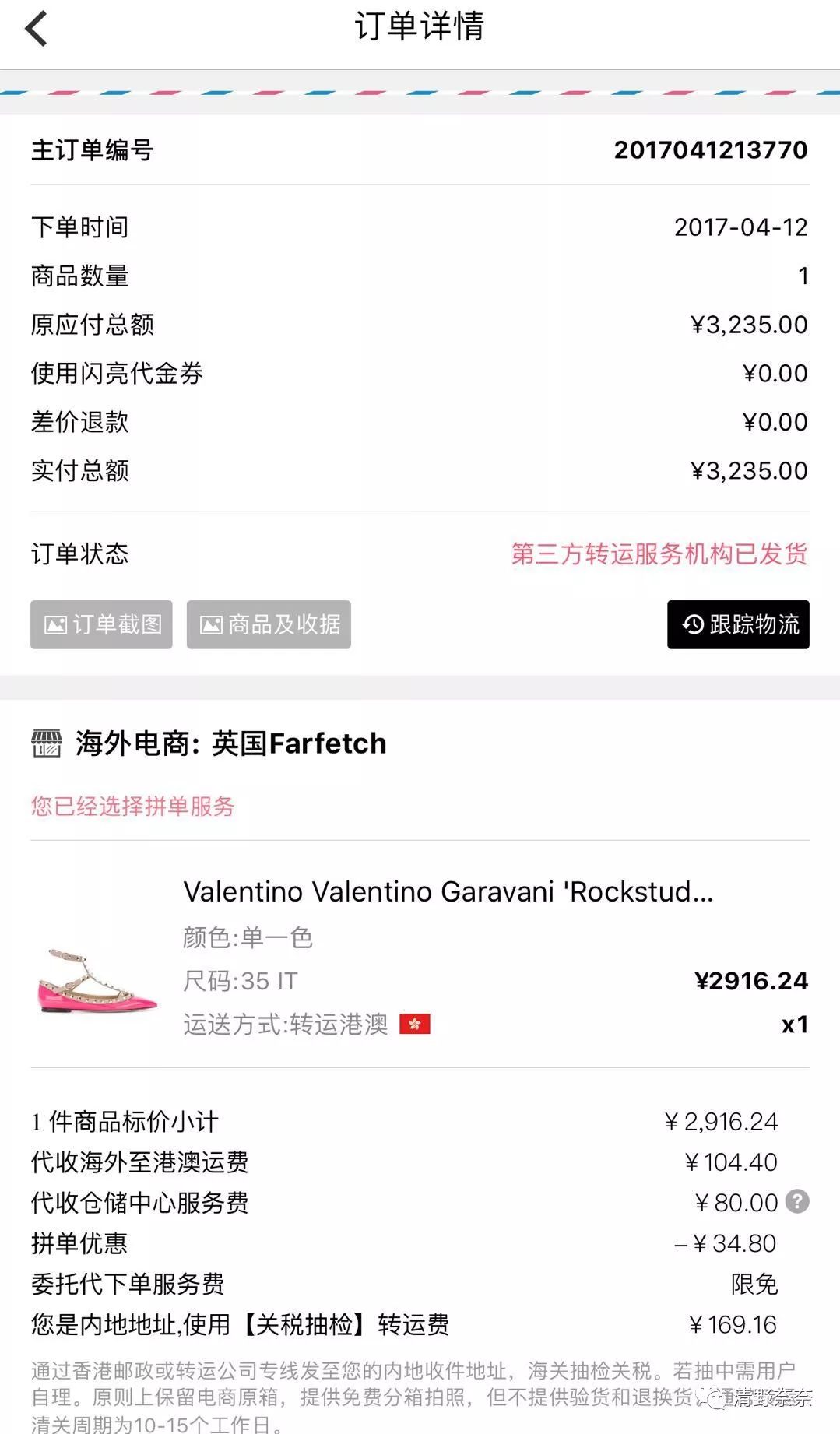
Task: Tap the Hong Kong flag shipping icon
Action: click(x=415, y=1025)
